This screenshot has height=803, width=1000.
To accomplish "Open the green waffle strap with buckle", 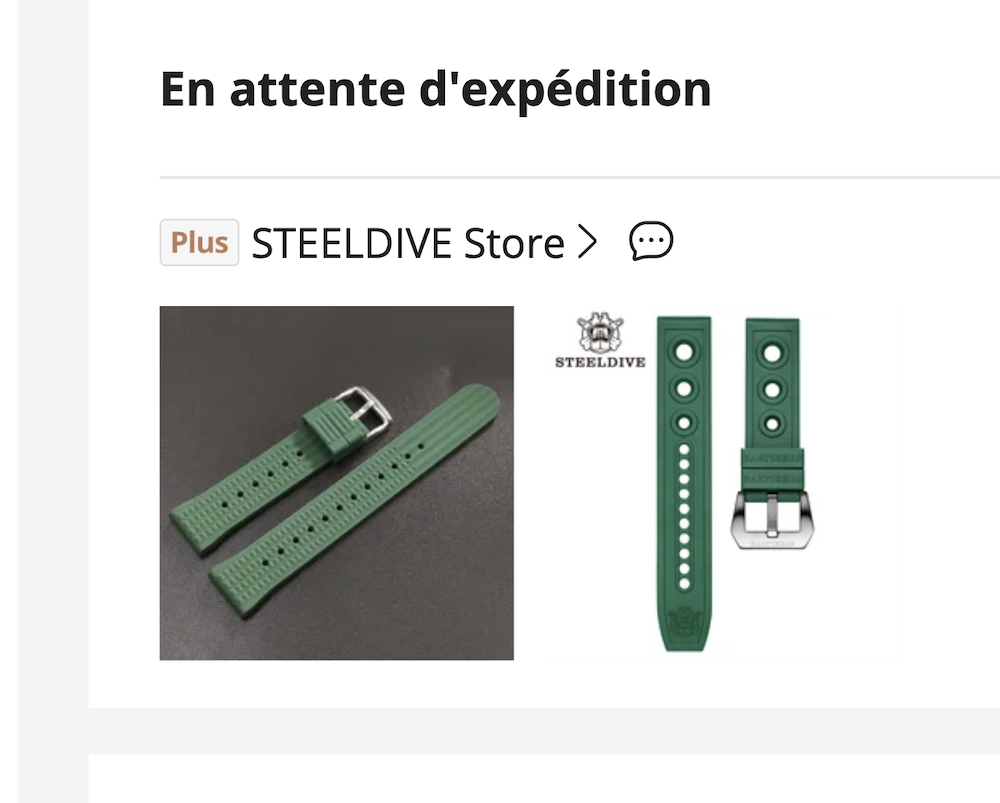I will [337, 483].
